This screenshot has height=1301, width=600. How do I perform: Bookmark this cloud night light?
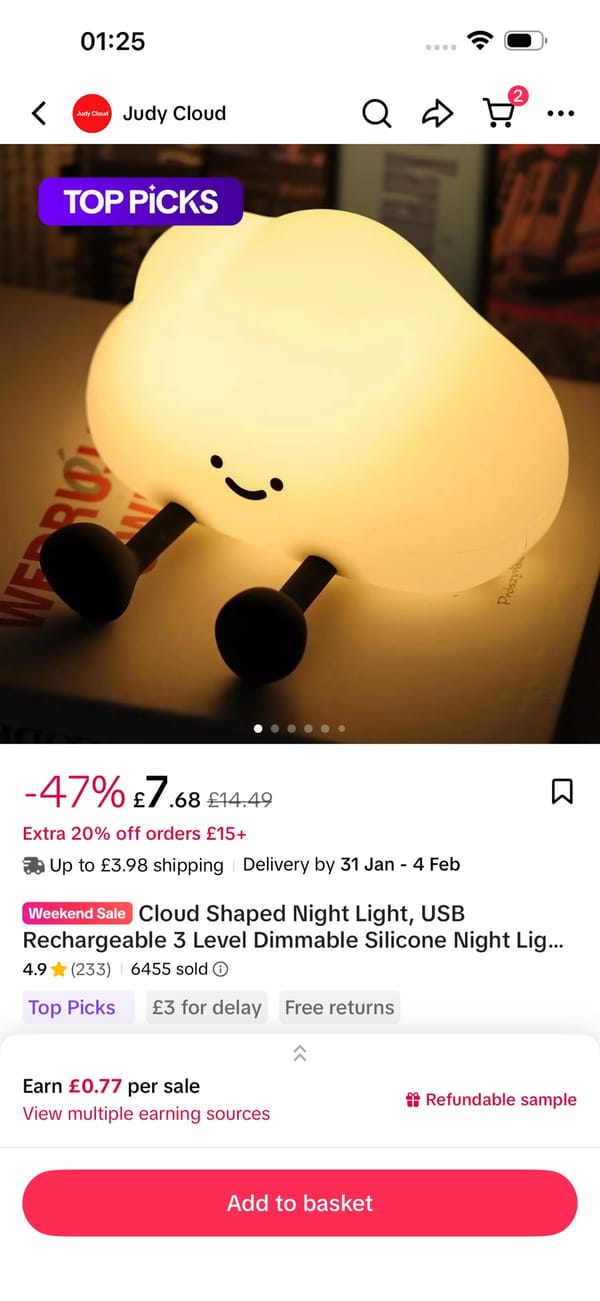point(562,792)
